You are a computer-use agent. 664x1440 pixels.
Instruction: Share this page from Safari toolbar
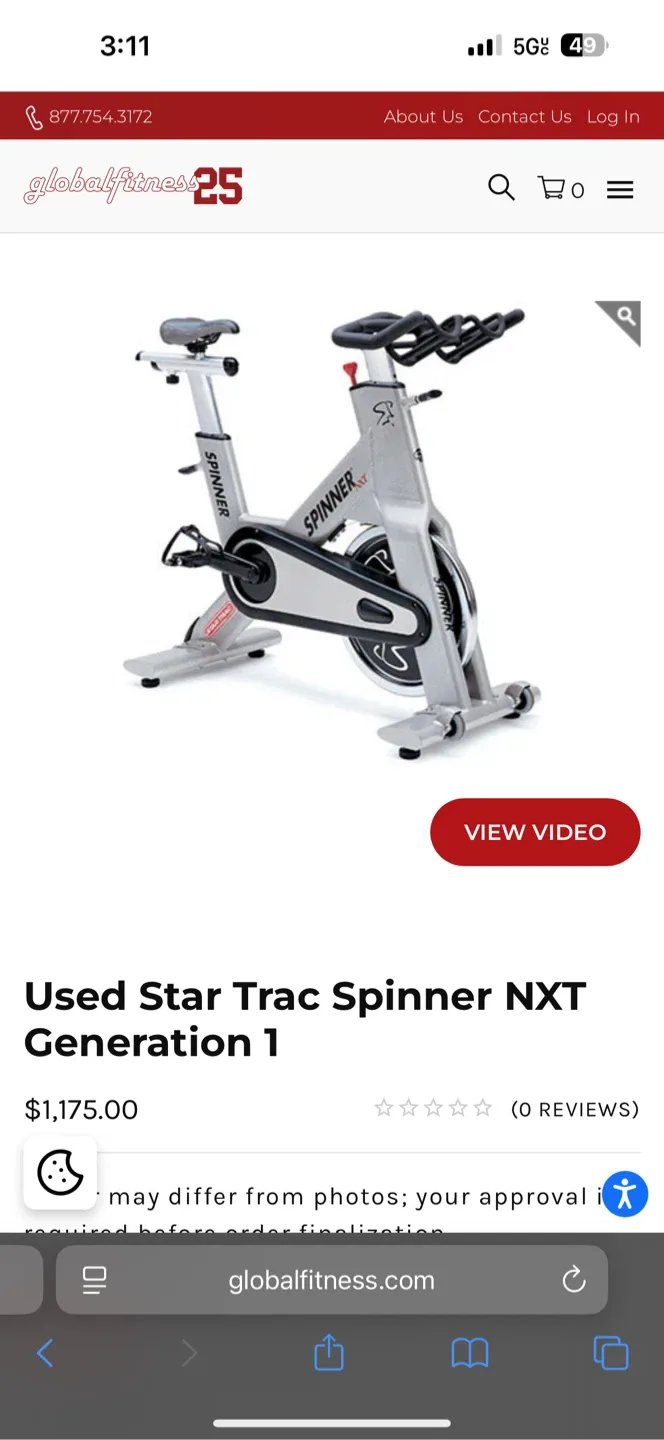[329, 1354]
